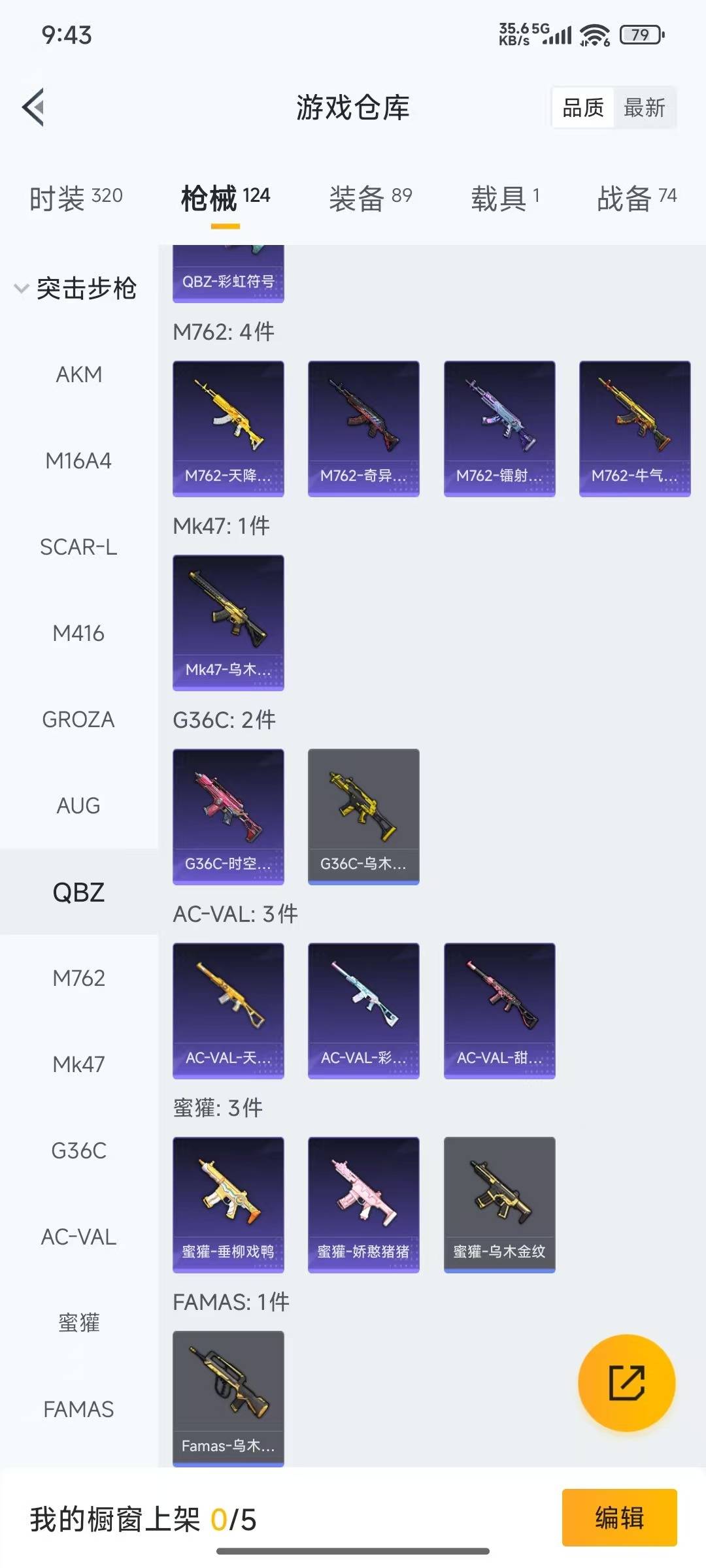
Task: Open the M762-牛气 skin card
Action: [634, 428]
